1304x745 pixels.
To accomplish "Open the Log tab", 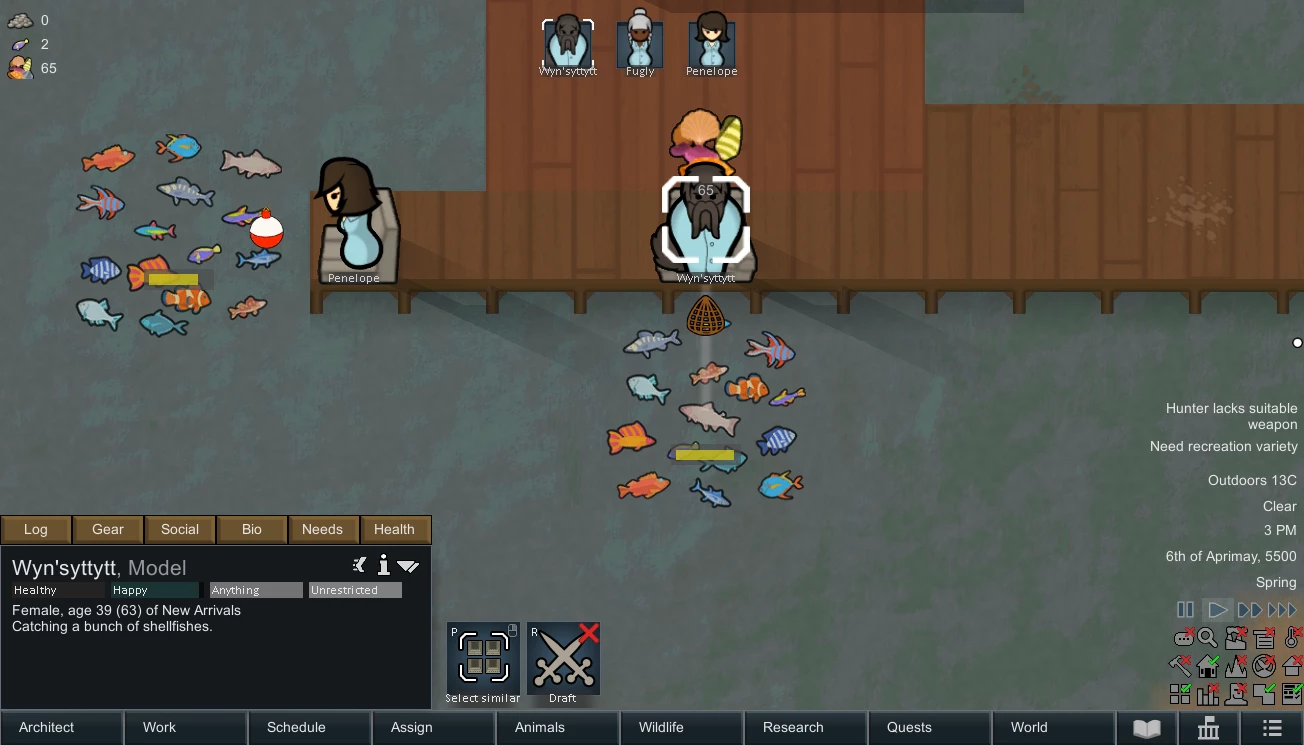I will [36, 529].
